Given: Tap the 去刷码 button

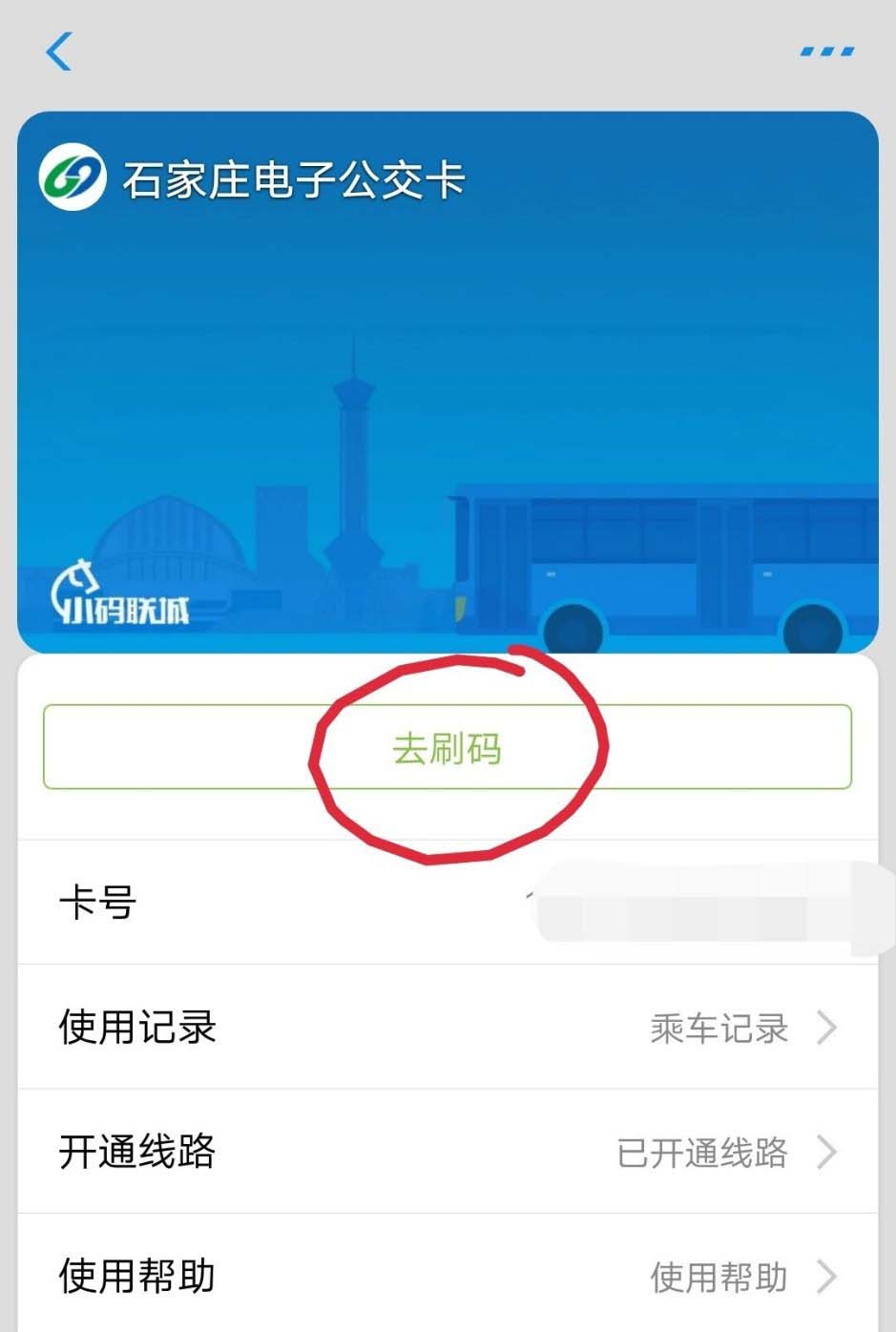Looking at the screenshot, I should pyautogui.click(x=447, y=748).
